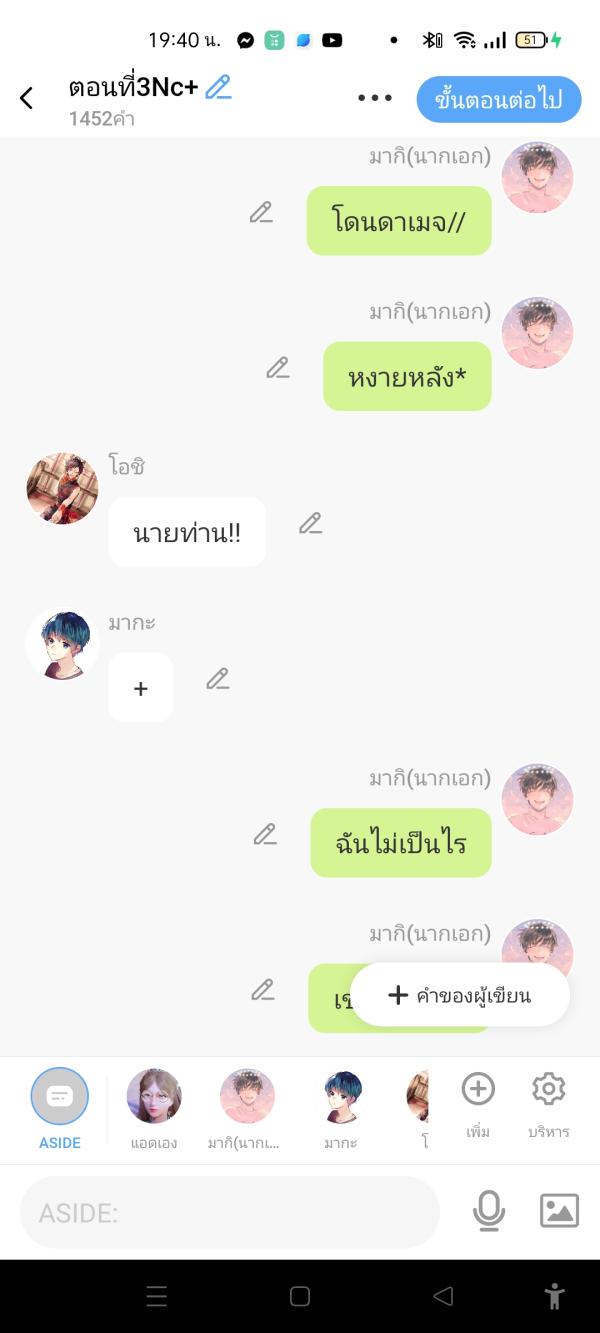Go back using the top-left arrow
600x1333 pixels.
(x=26, y=98)
